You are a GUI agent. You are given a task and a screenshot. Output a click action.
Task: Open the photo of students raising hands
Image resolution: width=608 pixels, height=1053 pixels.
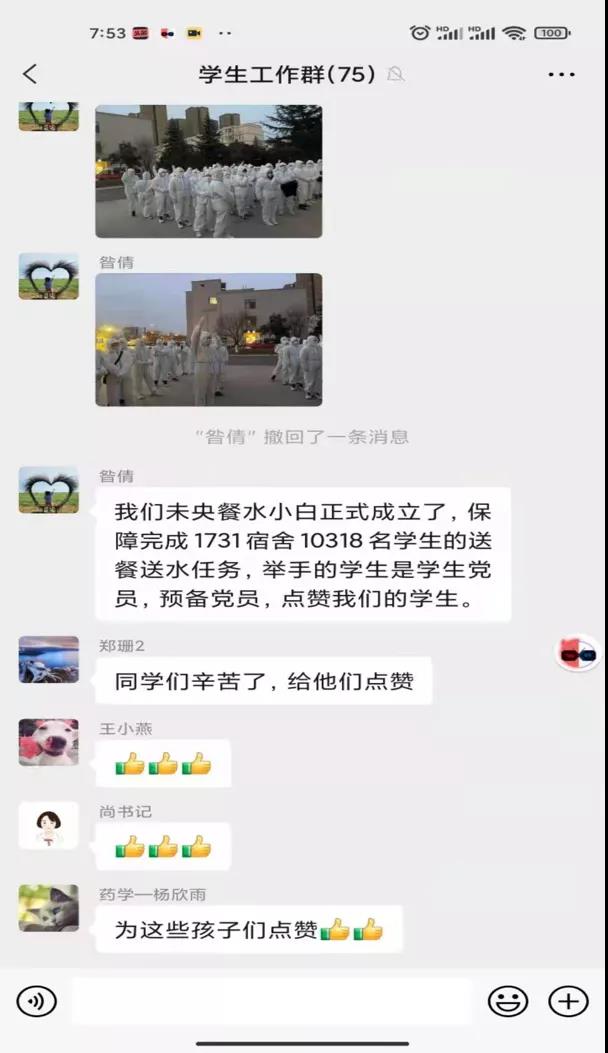pyautogui.click(x=208, y=339)
